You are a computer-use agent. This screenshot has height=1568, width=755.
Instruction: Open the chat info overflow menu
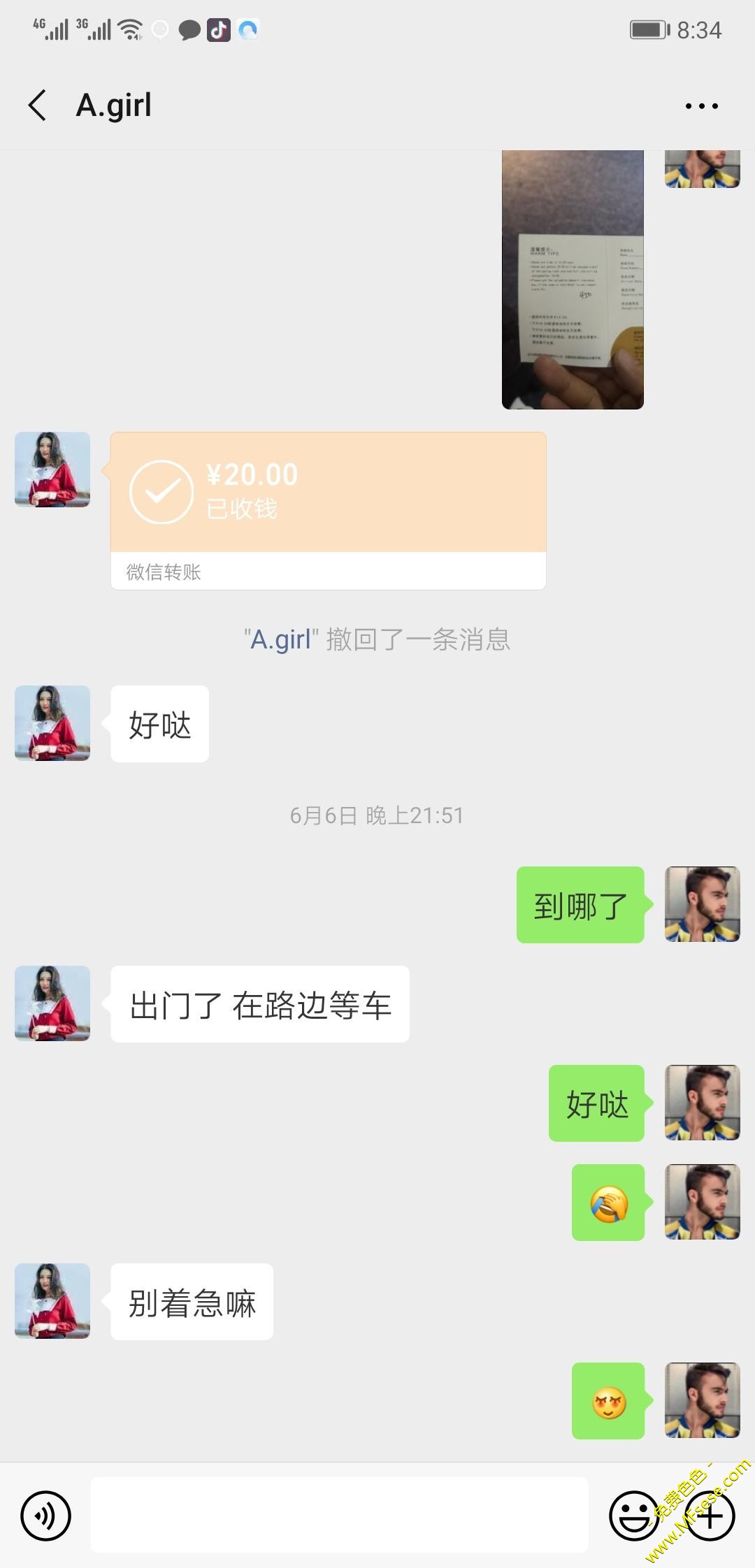(701, 106)
